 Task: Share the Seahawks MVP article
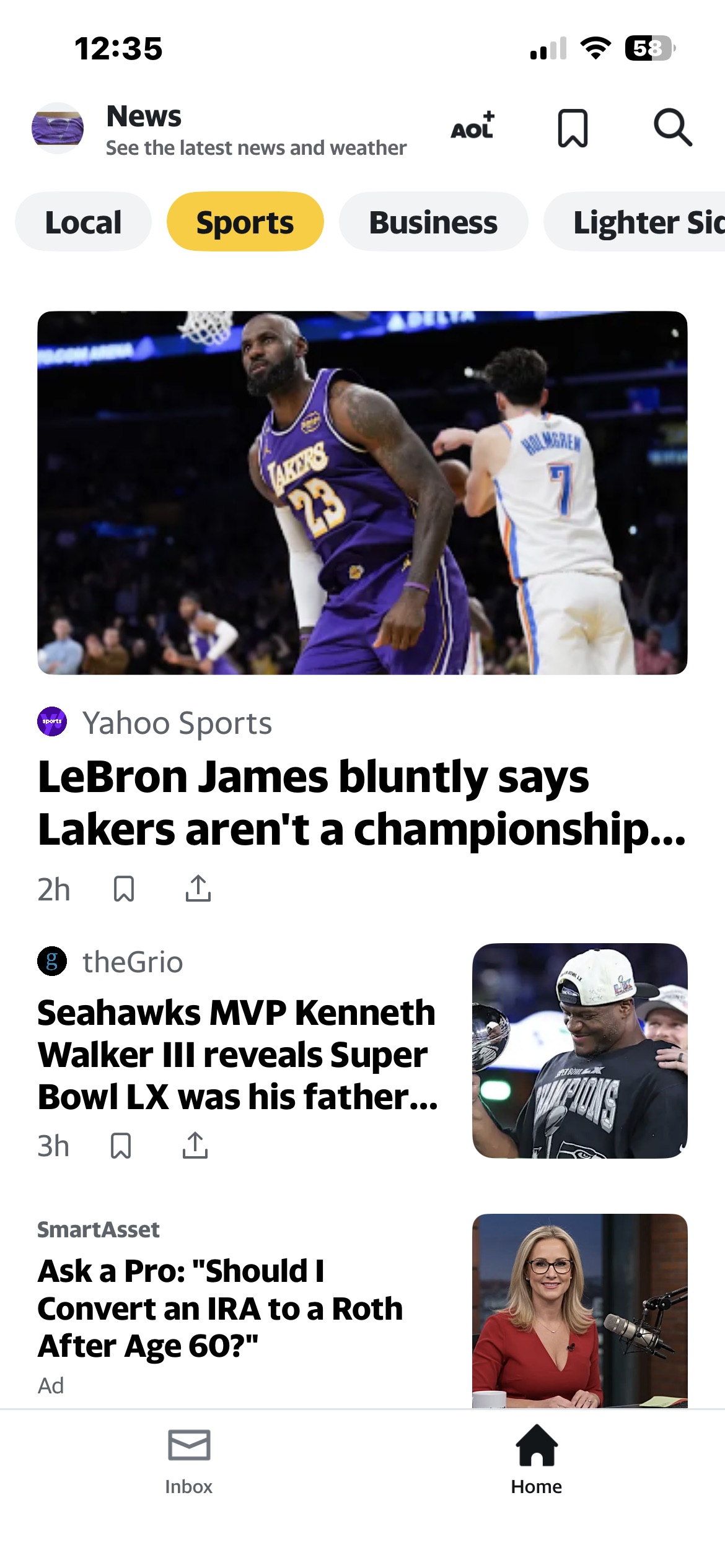(x=195, y=1146)
